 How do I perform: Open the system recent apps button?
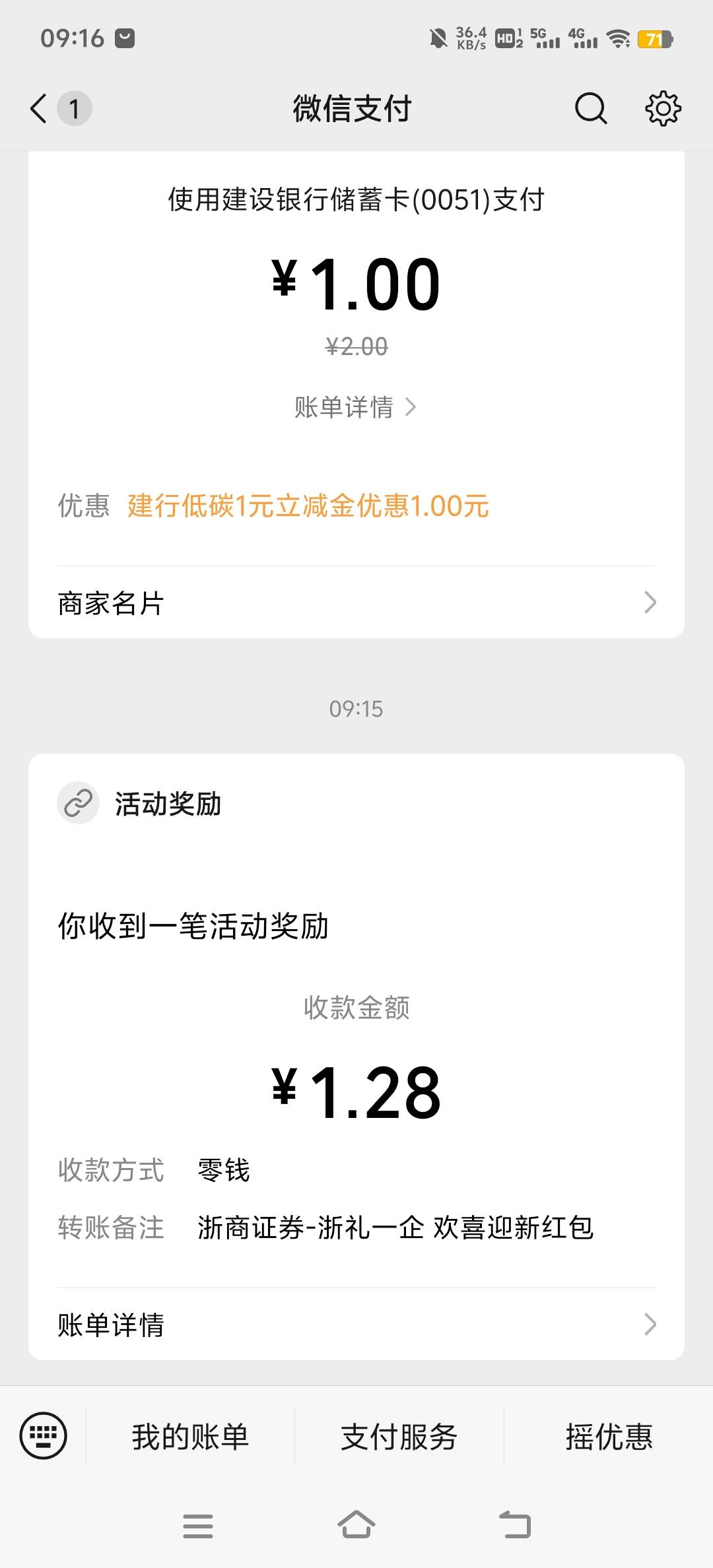tap(198, 1526)
